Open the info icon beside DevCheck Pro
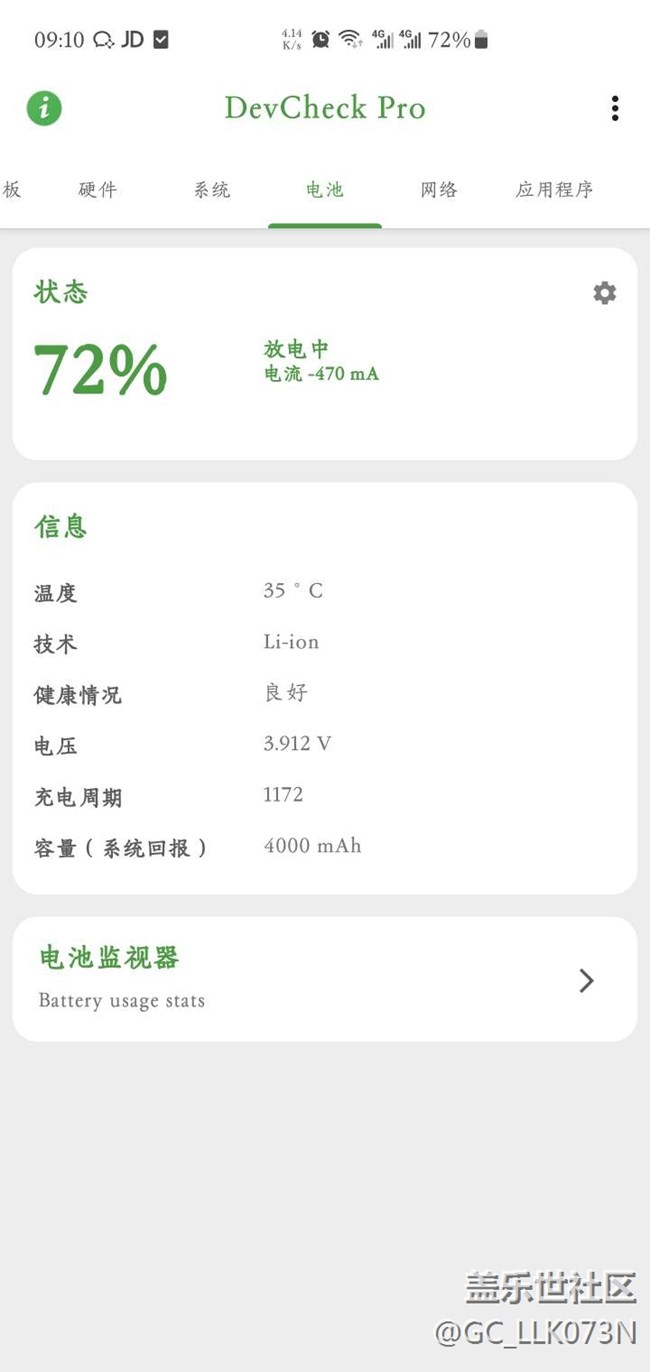 click(x=44, y=108)
